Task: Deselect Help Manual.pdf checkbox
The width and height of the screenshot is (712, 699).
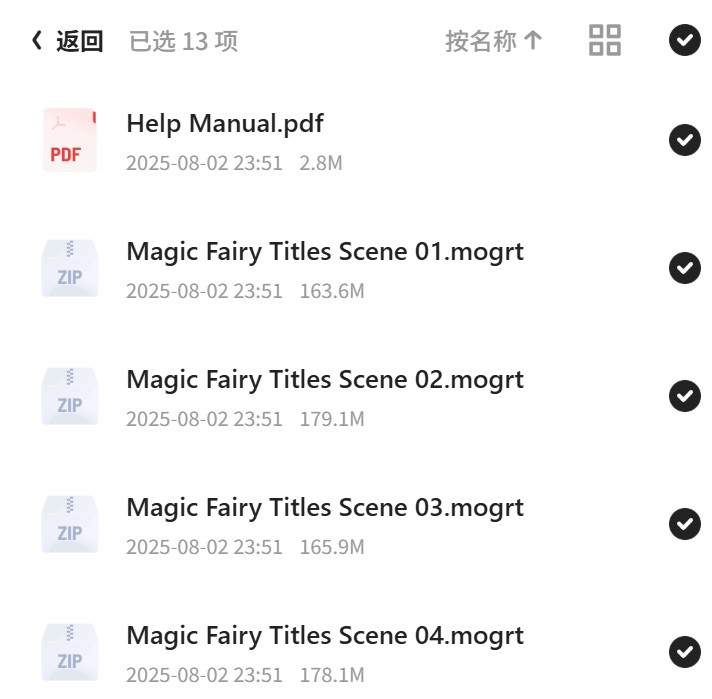Action: tap(684, 140)
